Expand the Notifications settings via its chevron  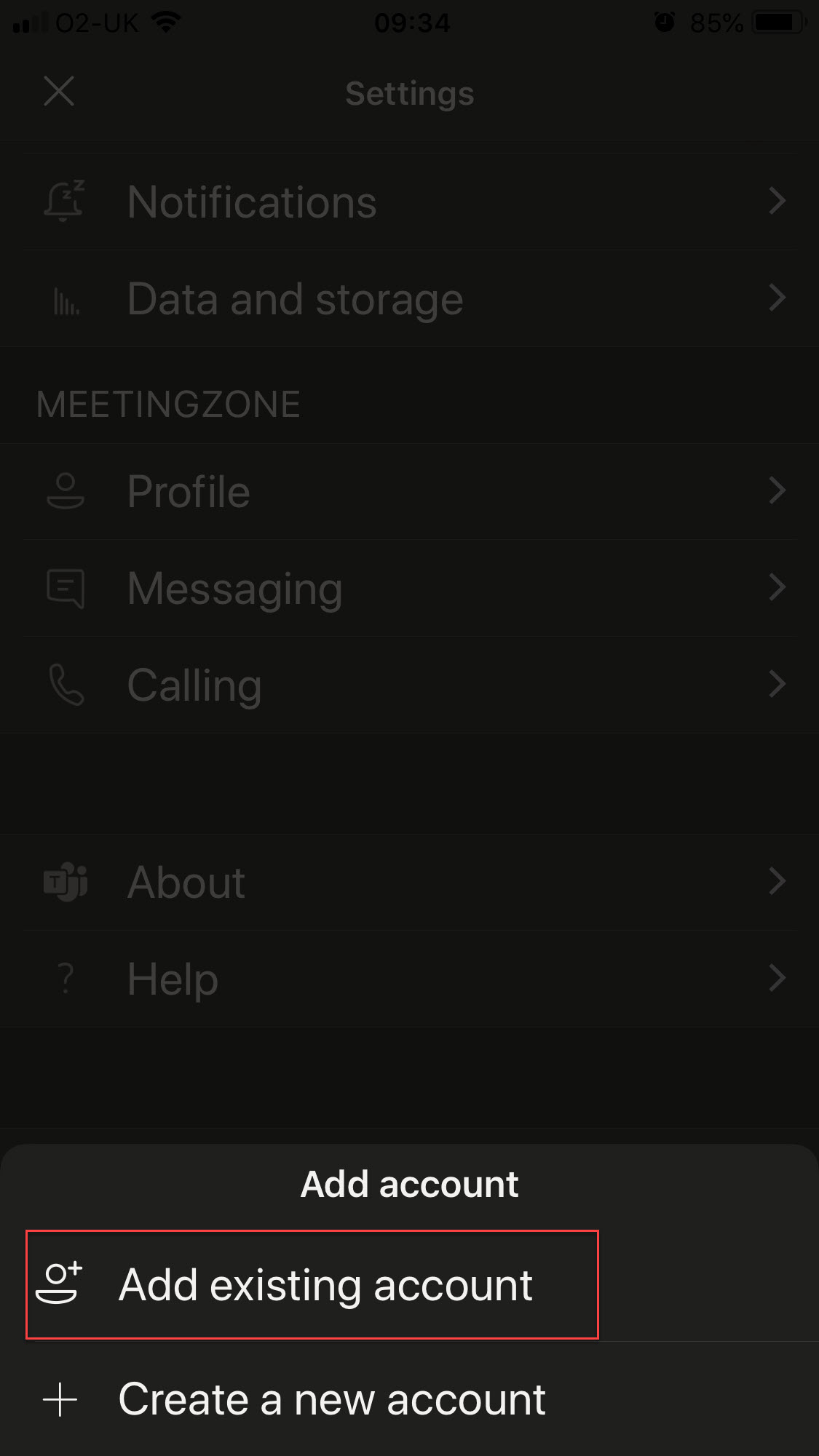click(776, 202)
